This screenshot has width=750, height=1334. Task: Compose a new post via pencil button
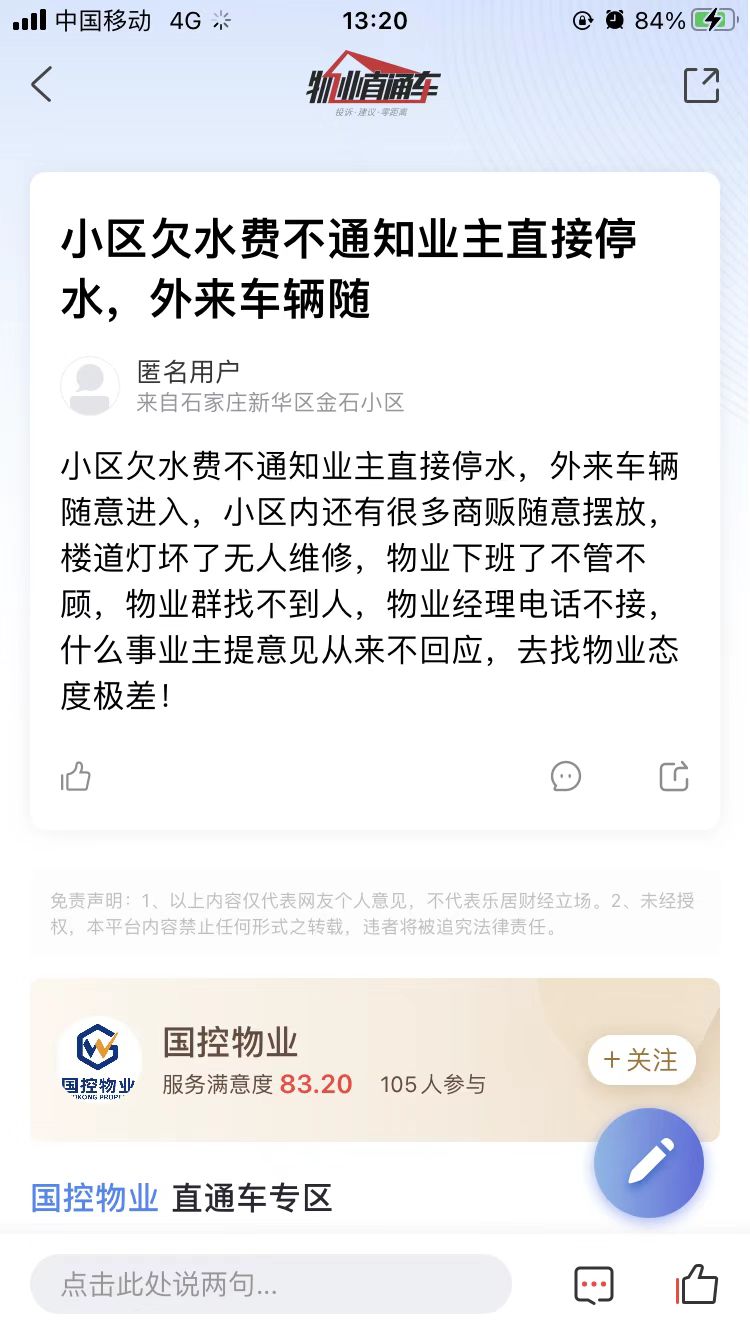pyautogui.click(x=649, y=1163)
